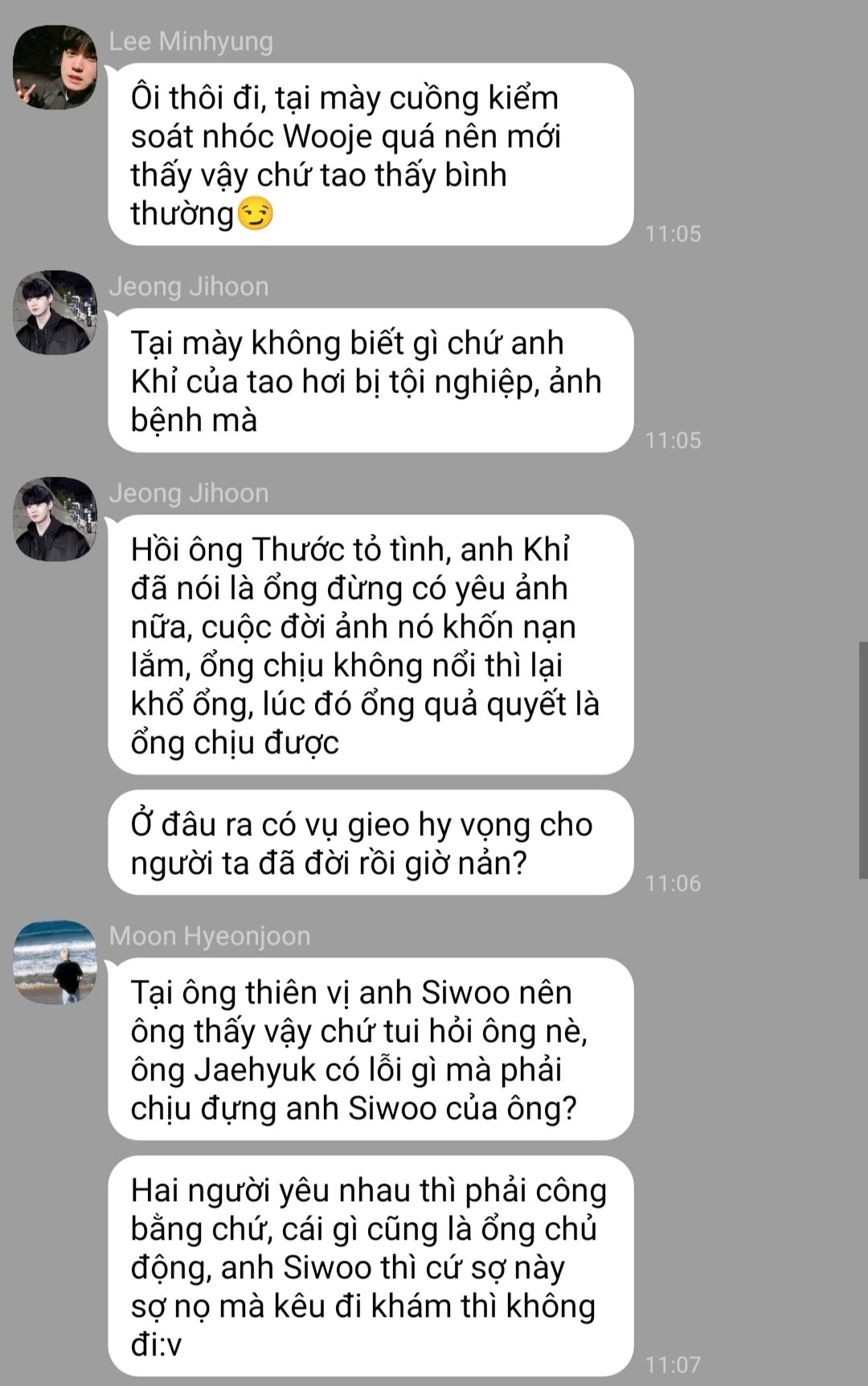The height and width of the screenshot is (1386, 868).
Task: Open Lee Minhyung's profile picture
Action: [x=55, y=68]
